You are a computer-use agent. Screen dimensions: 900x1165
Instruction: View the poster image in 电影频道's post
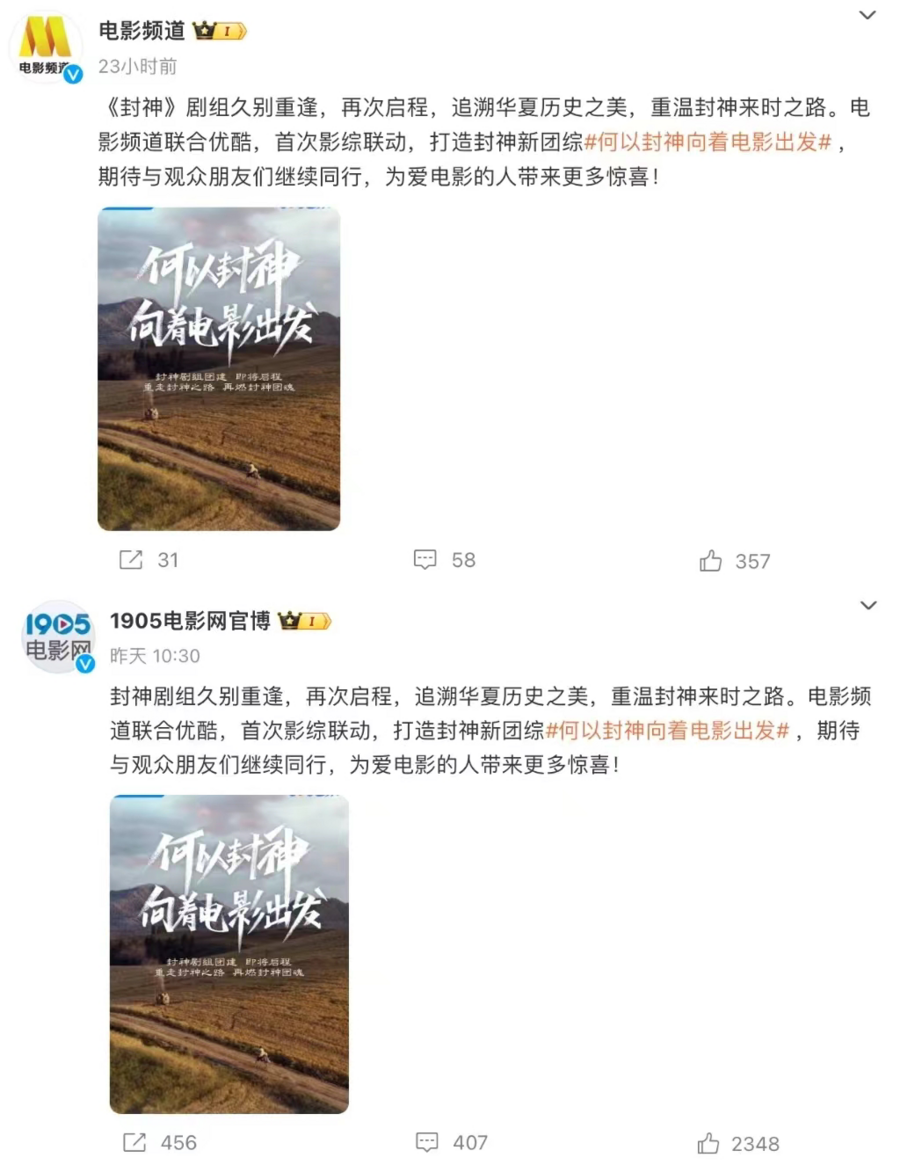[218, 368]
